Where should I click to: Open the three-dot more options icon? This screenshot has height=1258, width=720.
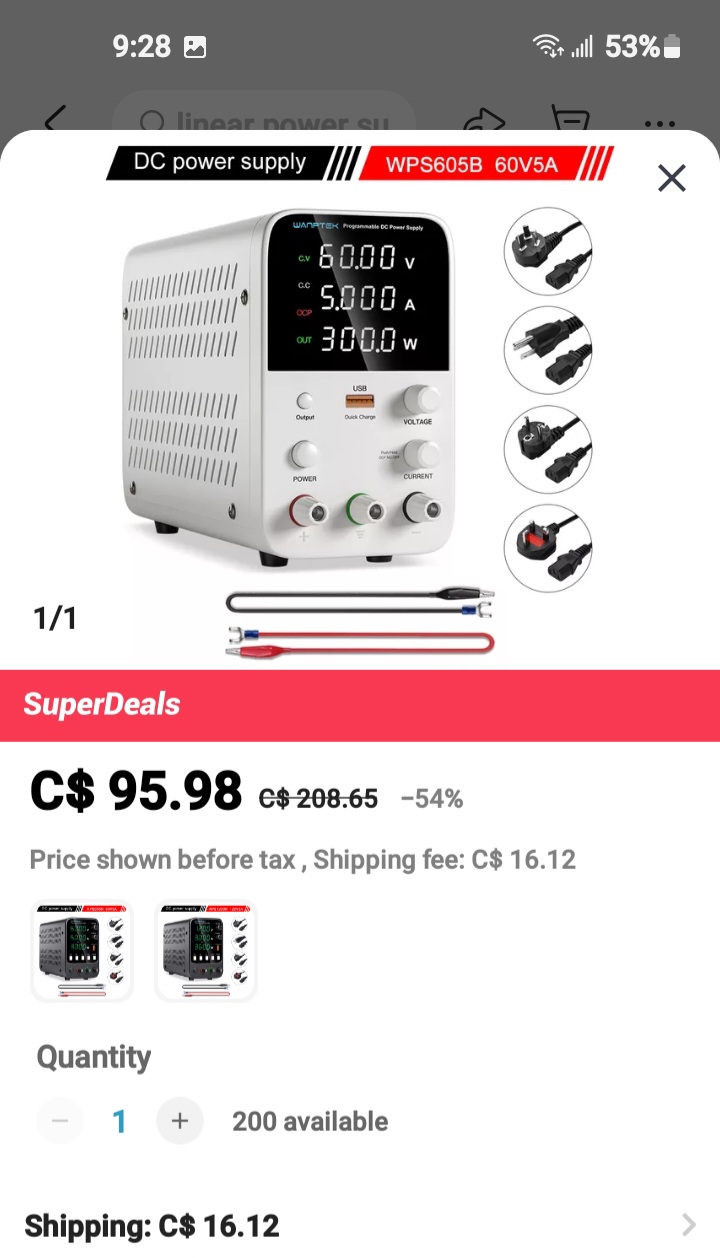coord(659,122)
